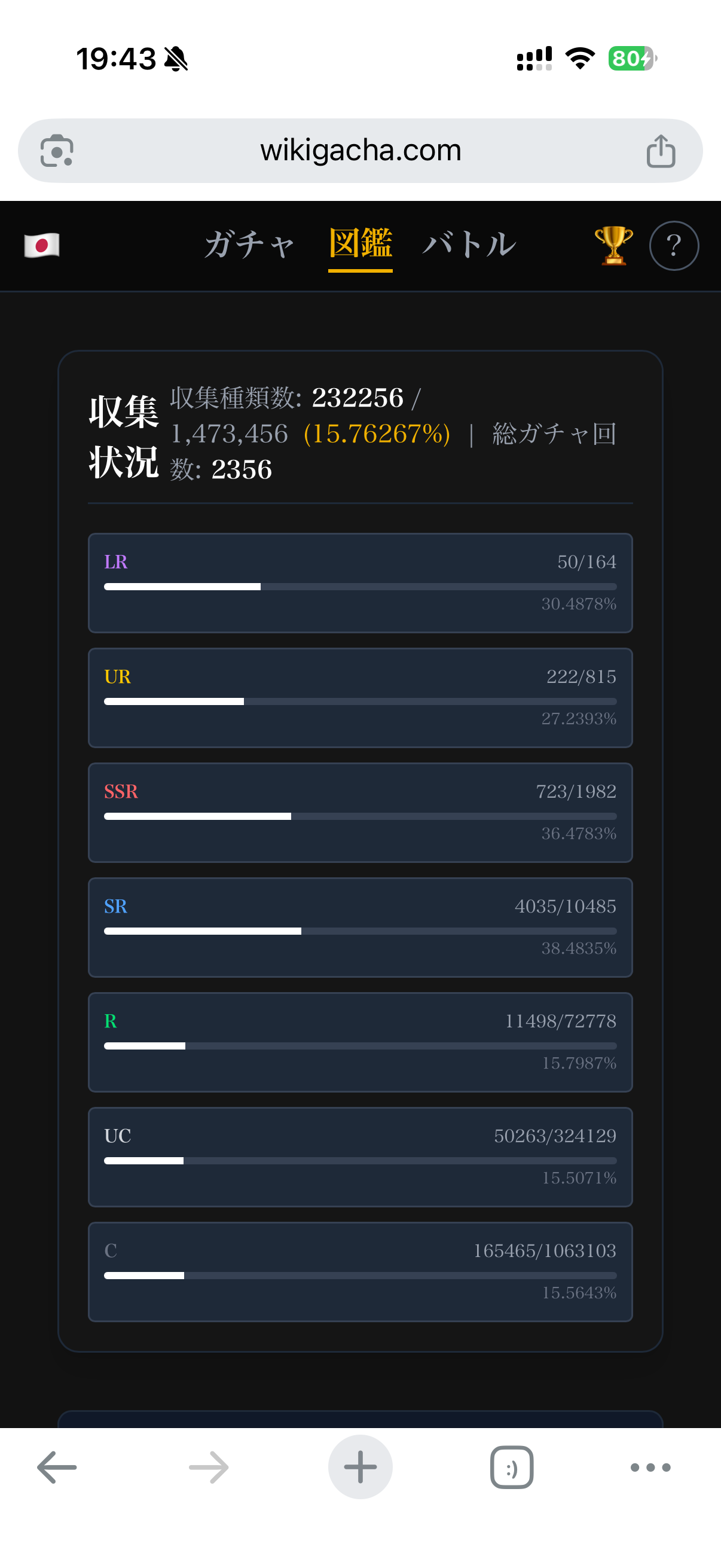Screen dimensions: 721x1568
Task: Share this page from the address bar
Action: pos(661,150)
